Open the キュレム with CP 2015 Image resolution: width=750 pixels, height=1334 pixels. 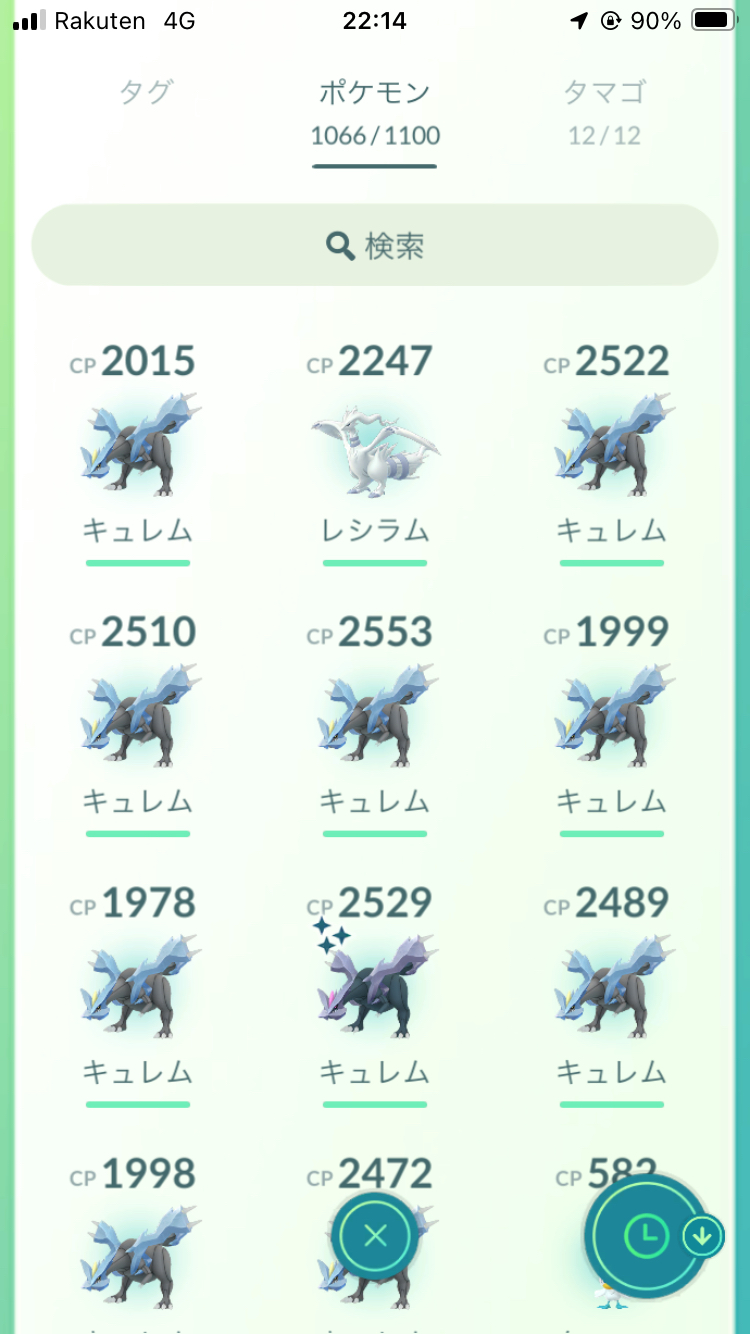pos(138,445)
